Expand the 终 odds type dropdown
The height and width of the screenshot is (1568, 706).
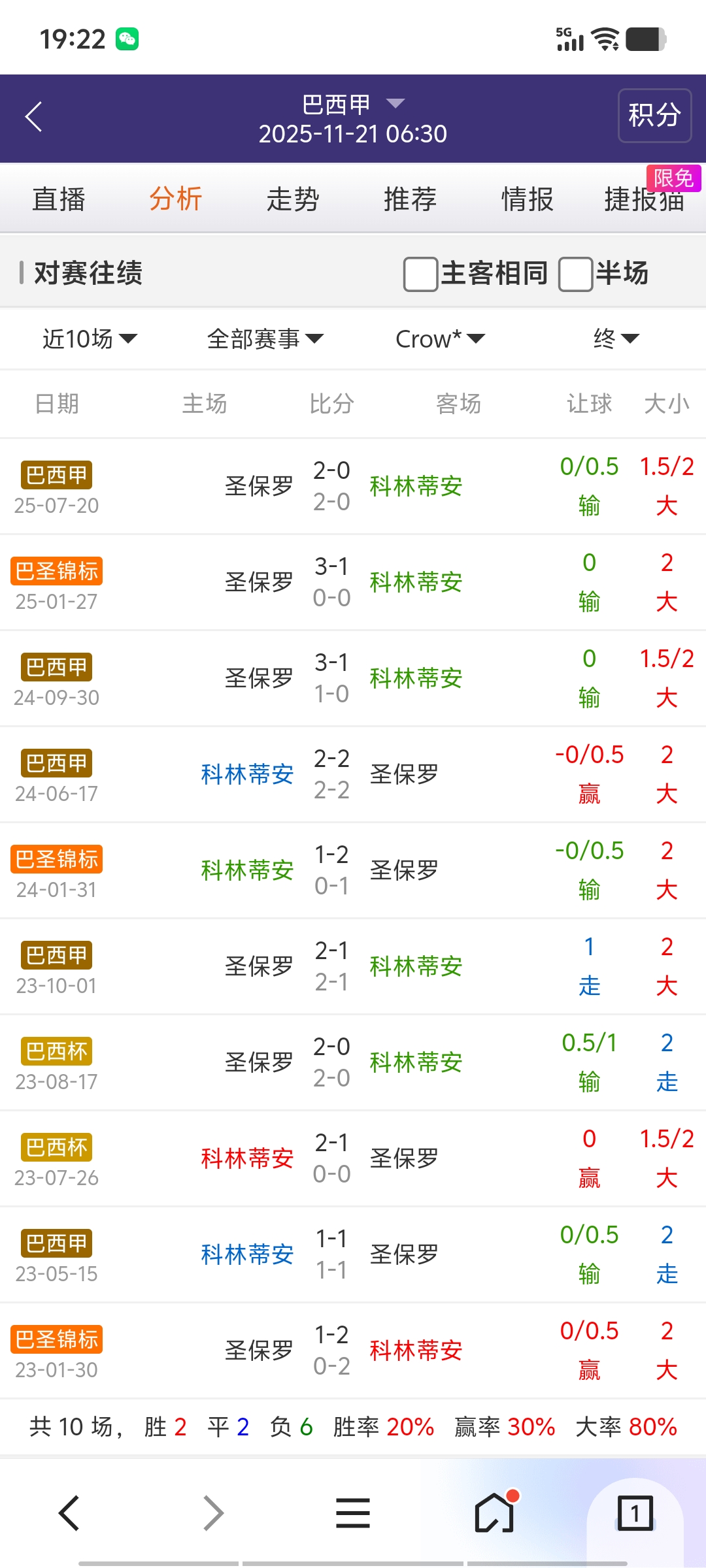tap(616, 339)
